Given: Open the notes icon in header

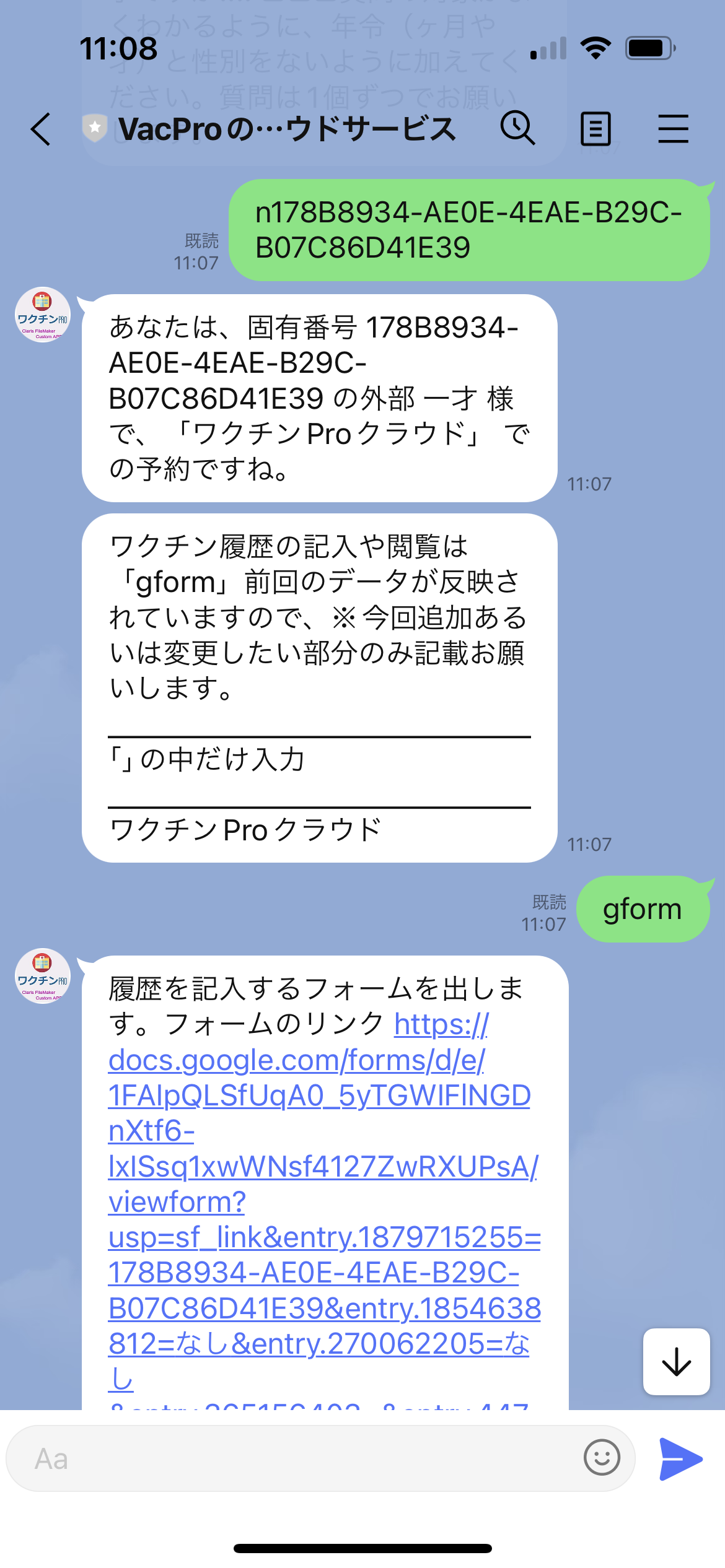Looking at the screenshot, I should click(595, 129).
